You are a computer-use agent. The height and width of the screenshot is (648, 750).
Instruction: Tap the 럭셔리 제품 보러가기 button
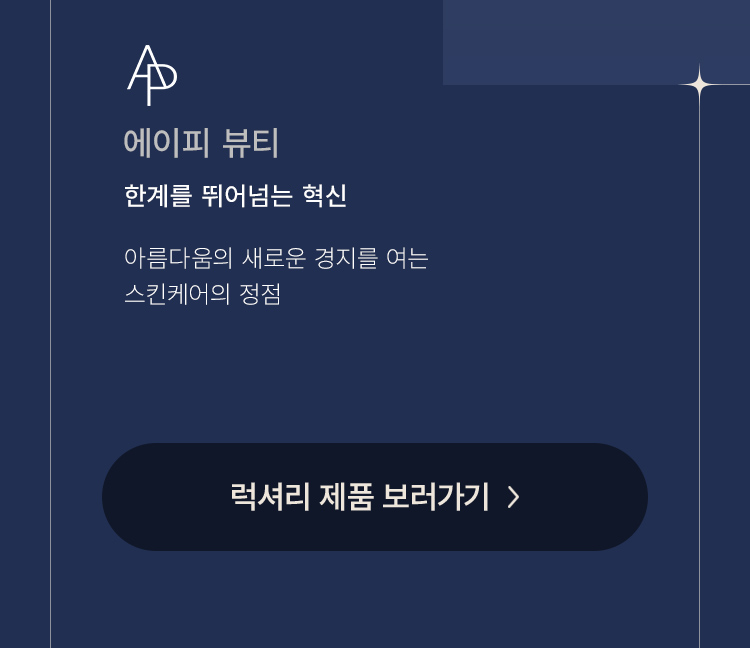[x=375, y=497]
